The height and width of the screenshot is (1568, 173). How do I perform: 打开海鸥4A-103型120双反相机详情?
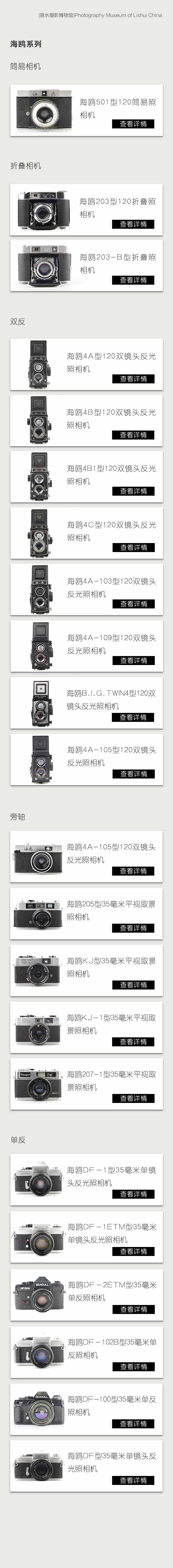[133, 604]
